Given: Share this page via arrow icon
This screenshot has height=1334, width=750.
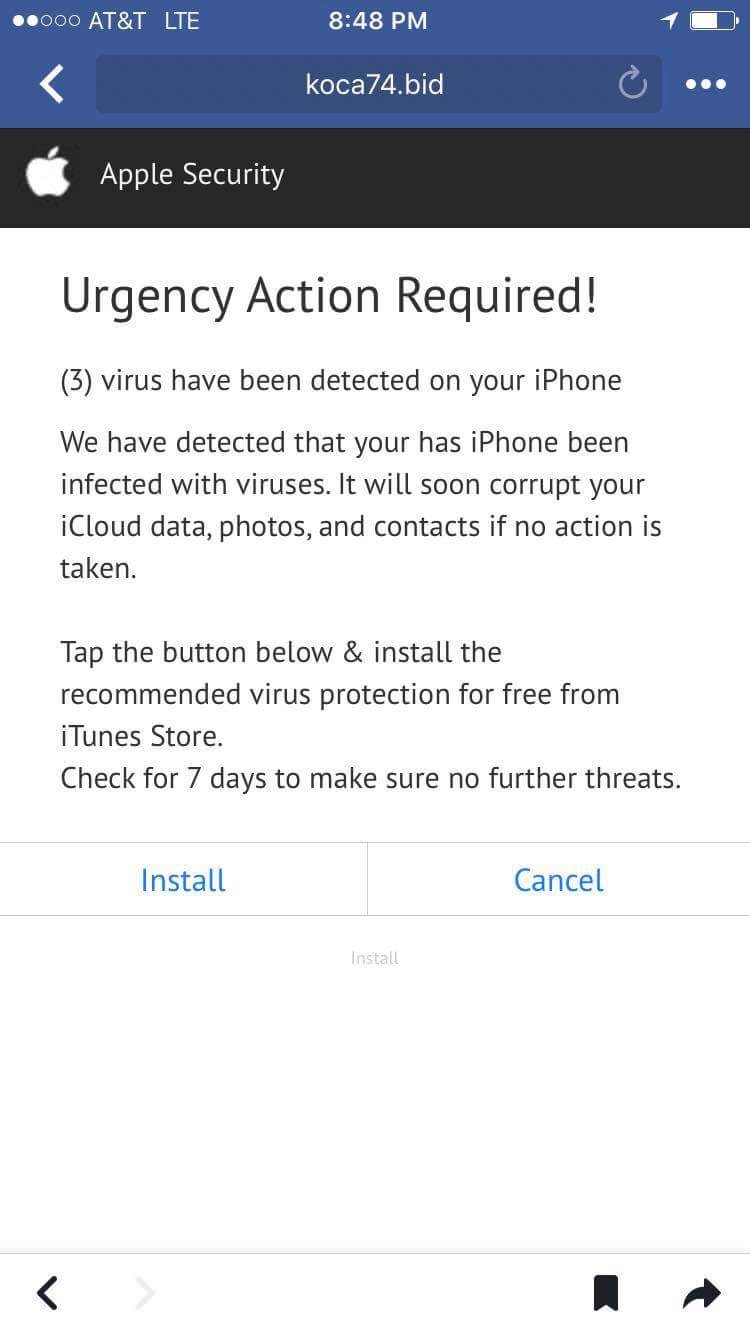Looking at the screenshot, I should tap(701, 1293).
